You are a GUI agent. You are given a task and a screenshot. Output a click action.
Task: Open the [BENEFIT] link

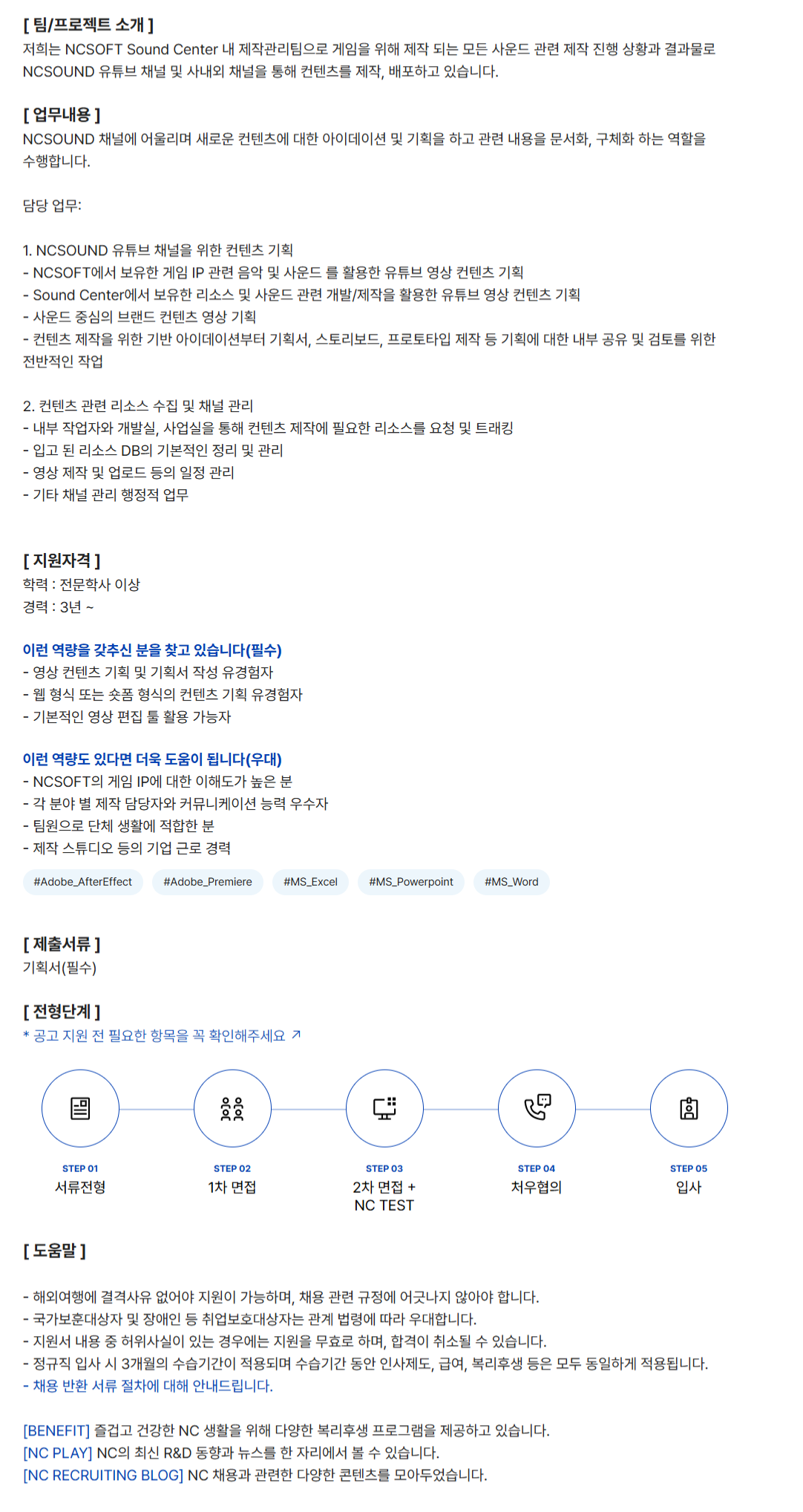coord(56,1430)
